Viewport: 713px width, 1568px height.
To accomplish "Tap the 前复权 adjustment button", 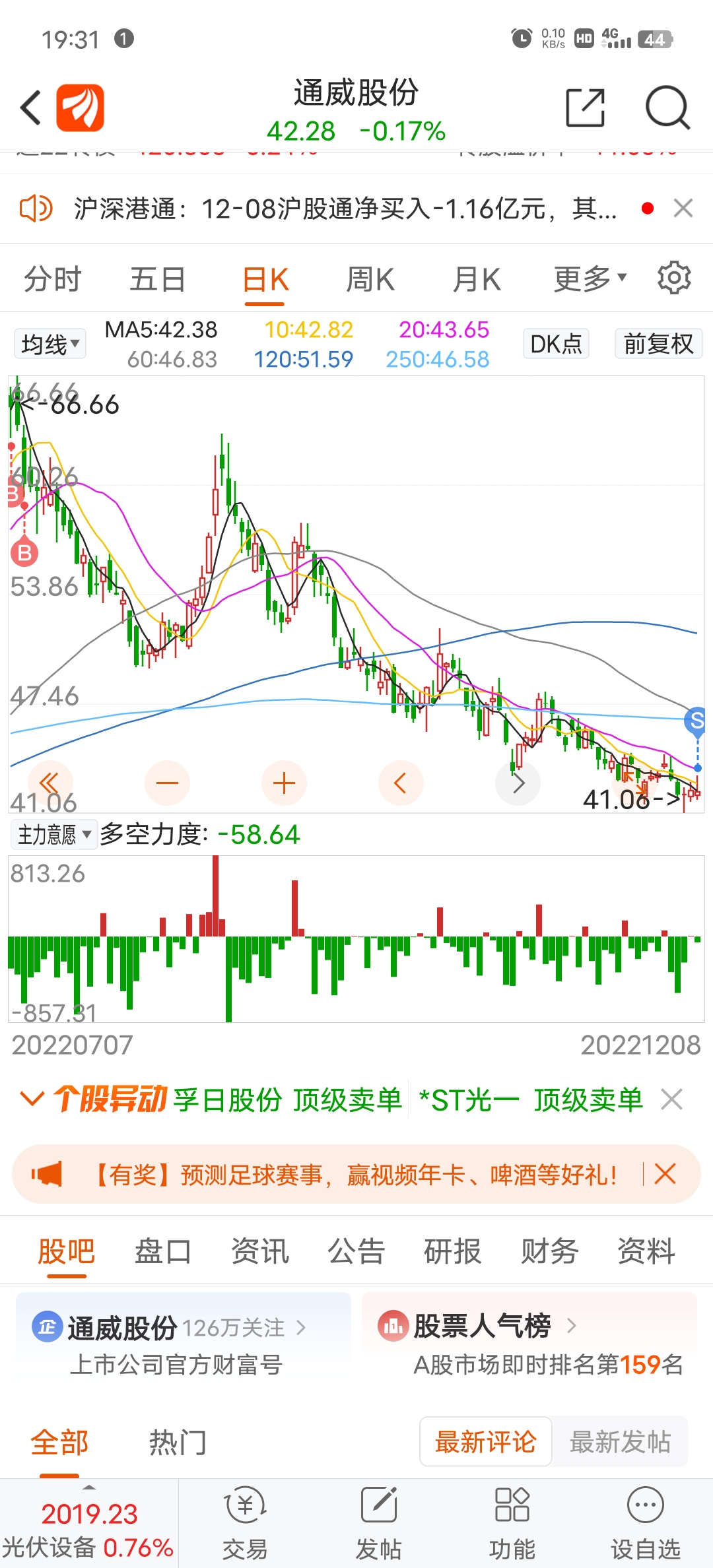I will [x=658, y=344].
